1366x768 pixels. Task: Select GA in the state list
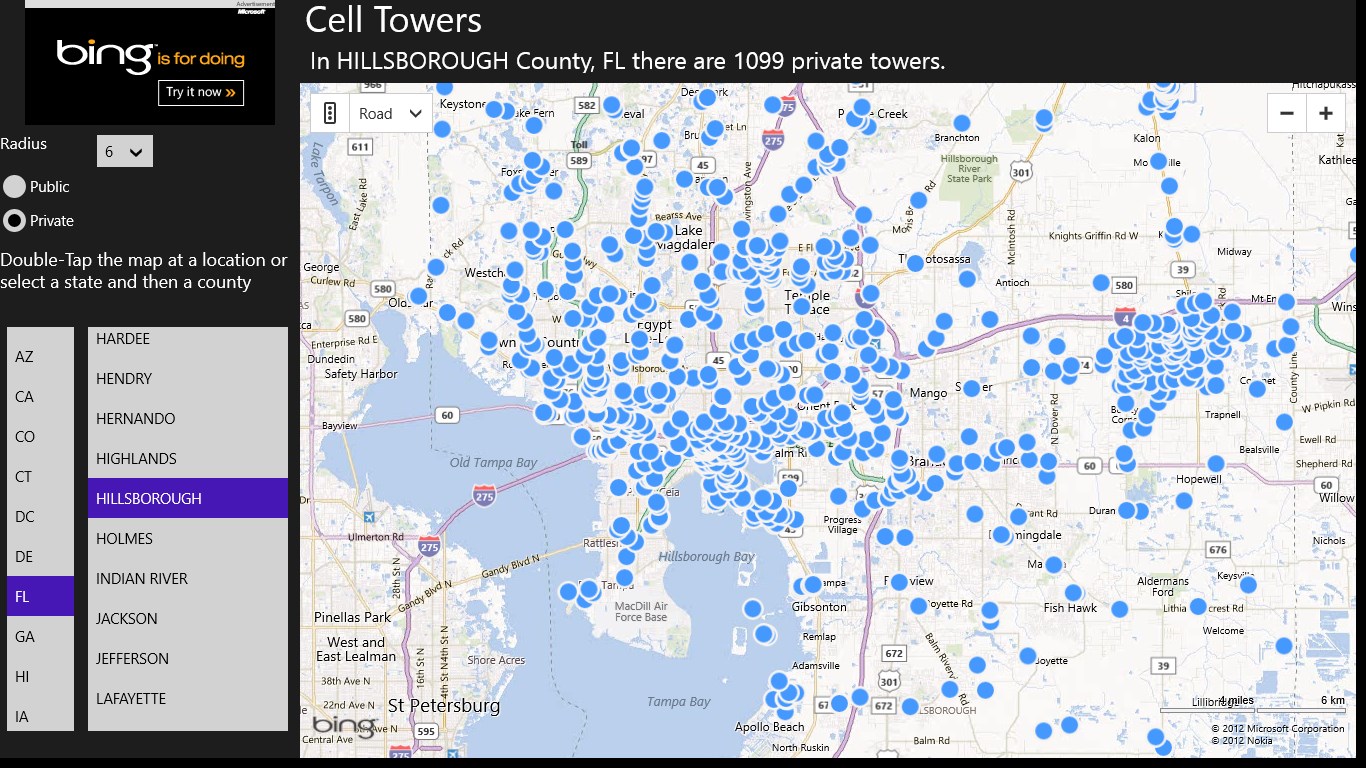pyautogui.click(x=40, y=637)
